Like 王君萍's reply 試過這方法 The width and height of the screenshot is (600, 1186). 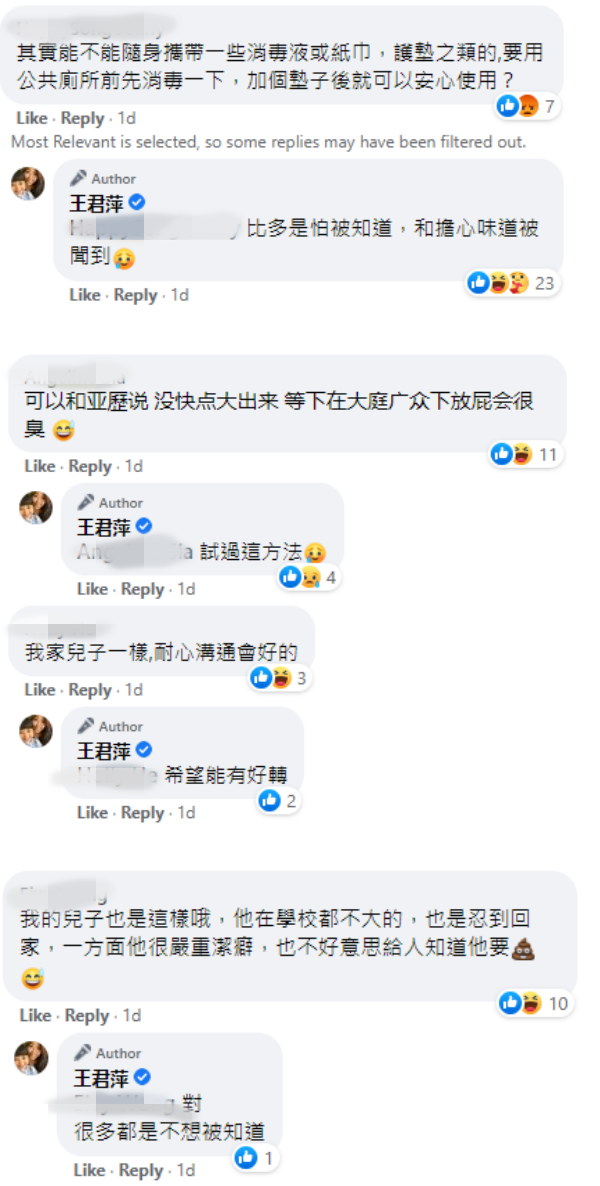click(92, 589)
